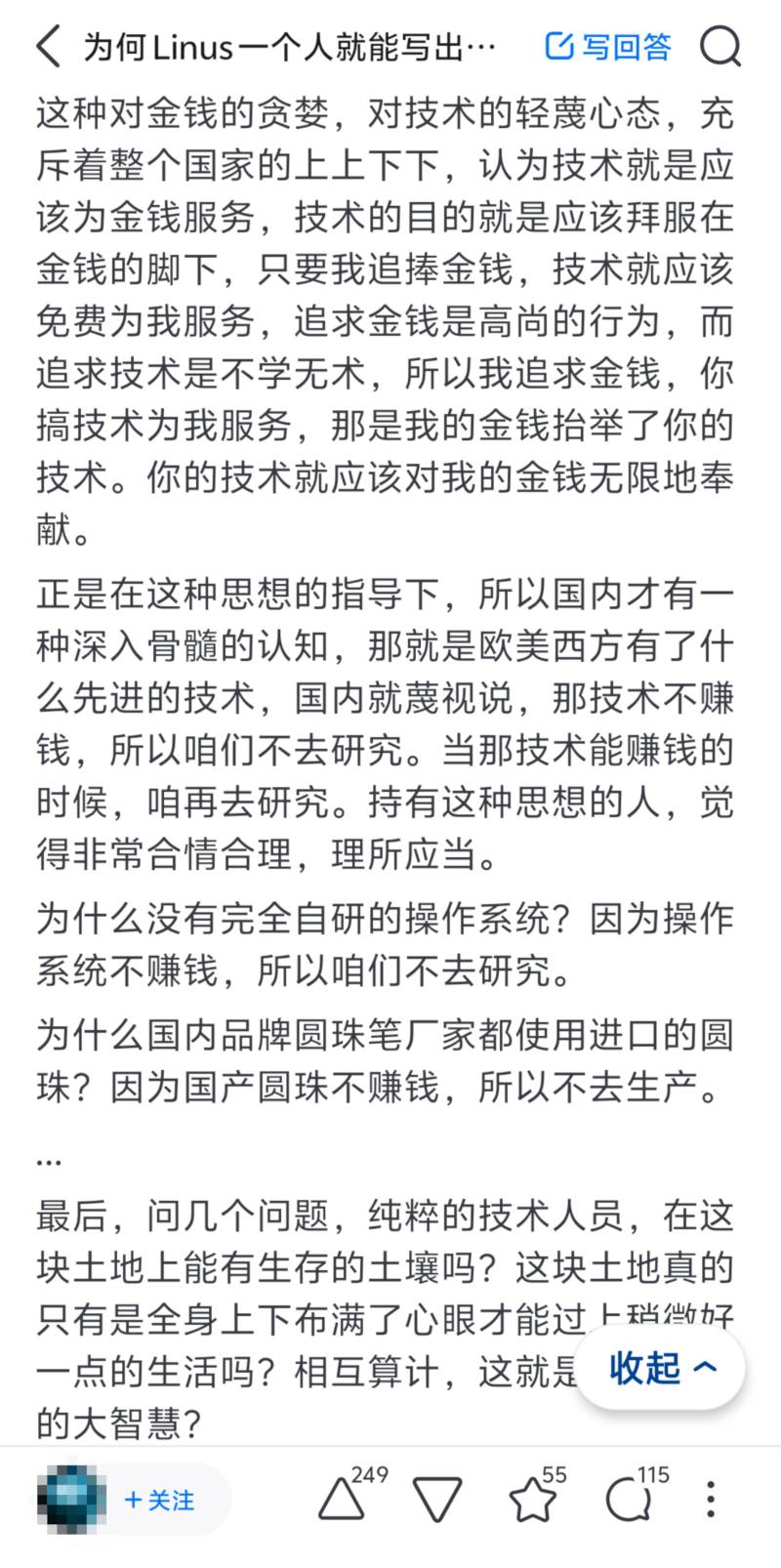Open search with the magnifier icon
The height and width of the screenshot is (1568, 781).
coord(721,46)
